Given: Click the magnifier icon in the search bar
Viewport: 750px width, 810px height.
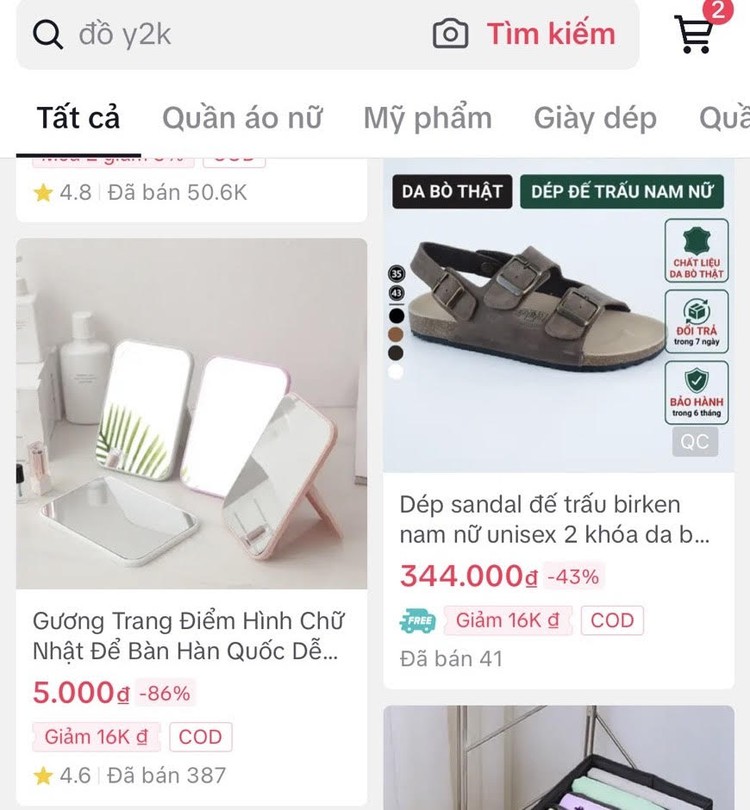Looking at the screenshot, I should [45, 33].
